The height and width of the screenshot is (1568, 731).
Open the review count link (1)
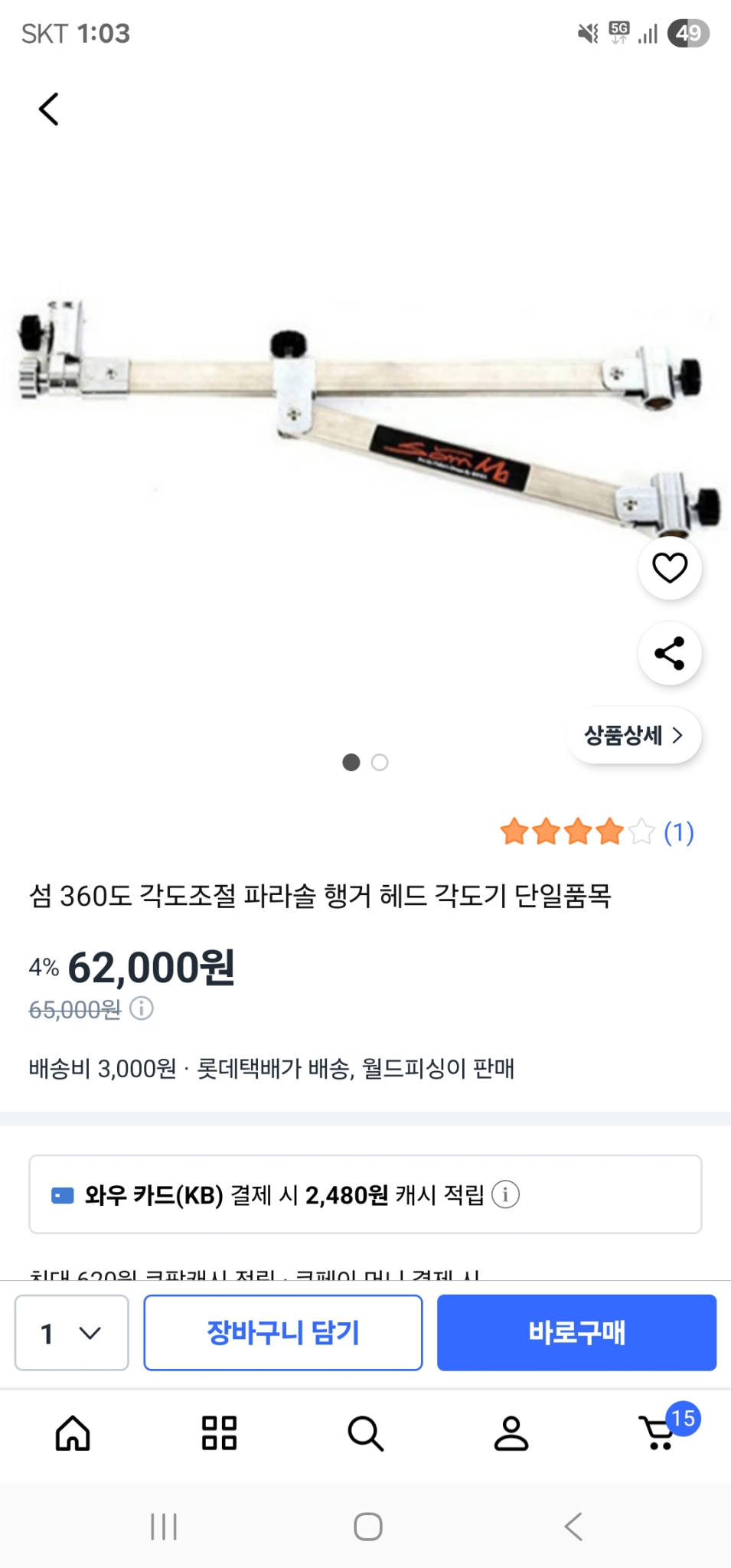(x=678, y=832)
